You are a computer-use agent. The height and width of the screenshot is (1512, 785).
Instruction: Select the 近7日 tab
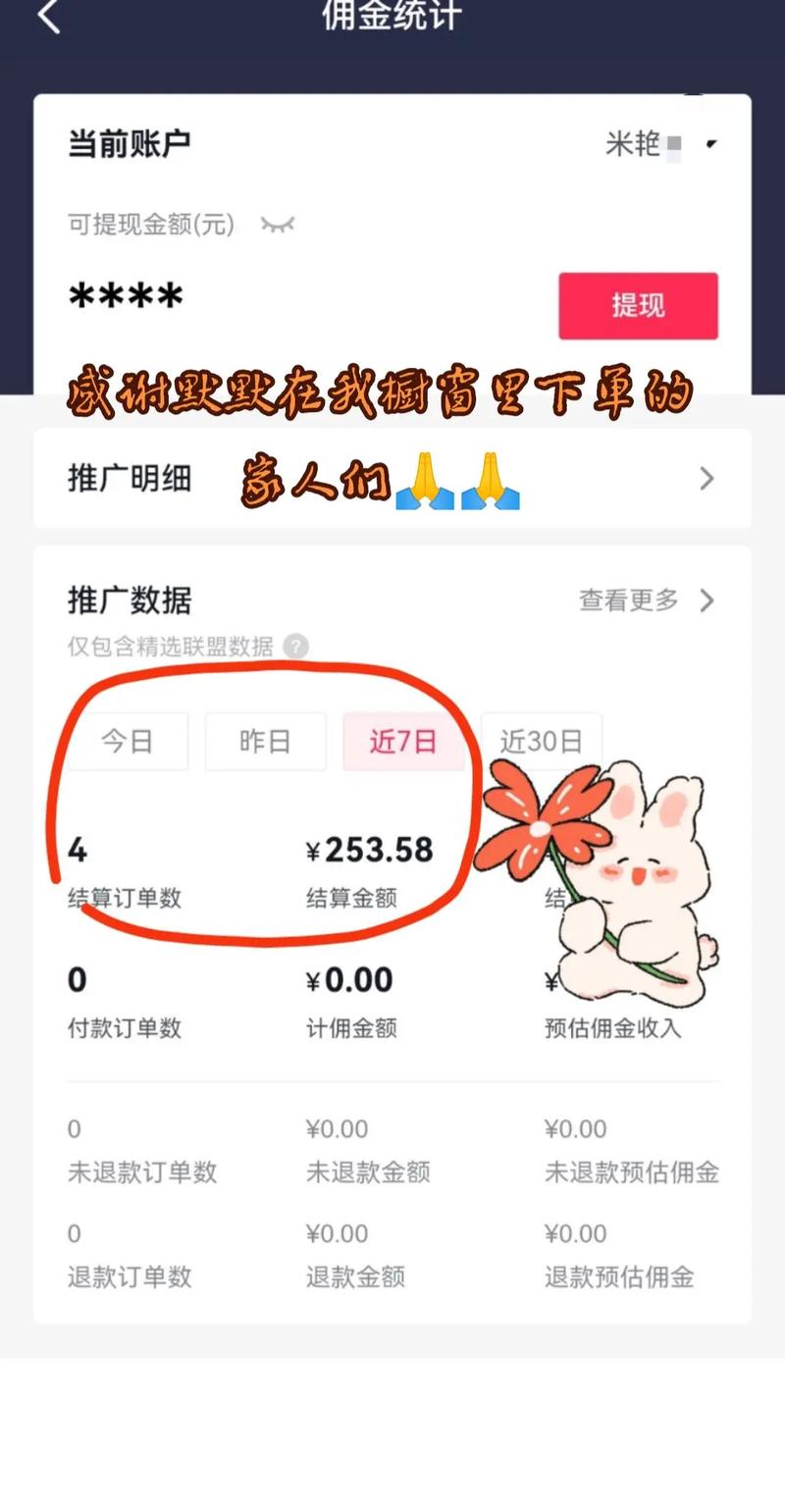[x=403, y=741]
